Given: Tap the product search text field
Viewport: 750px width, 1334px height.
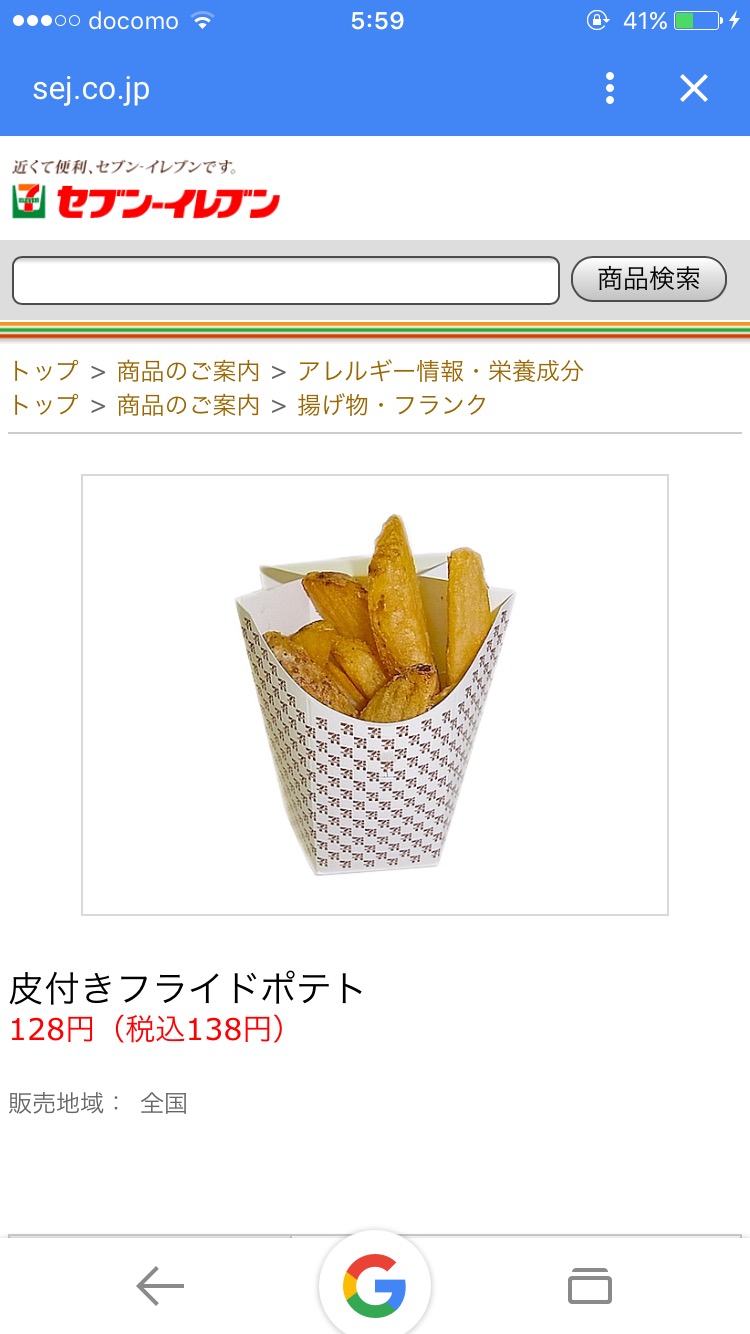Looking at the screenshot, I should tap(285, 281).
